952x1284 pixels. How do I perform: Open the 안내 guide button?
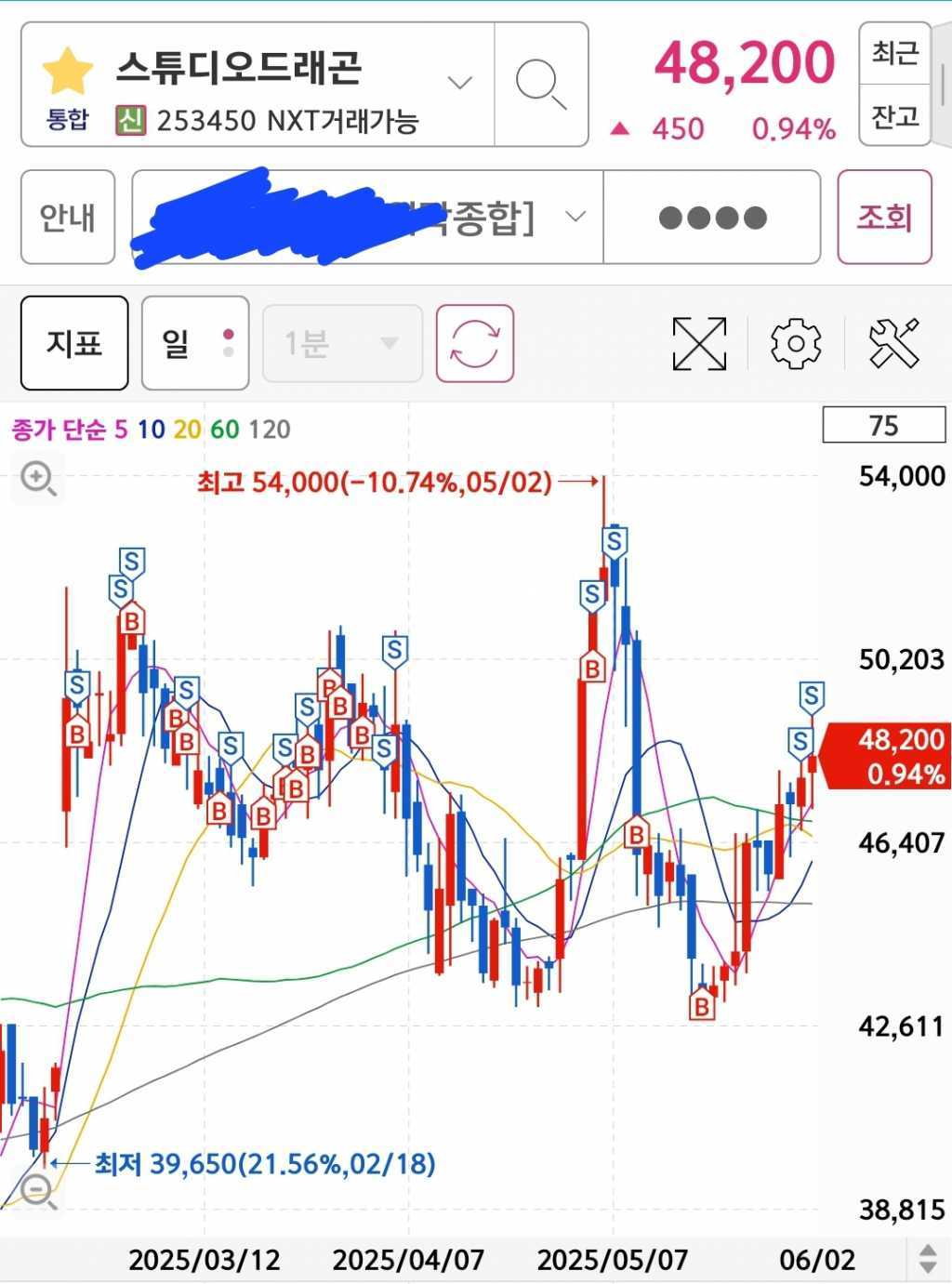click(67, 218)
